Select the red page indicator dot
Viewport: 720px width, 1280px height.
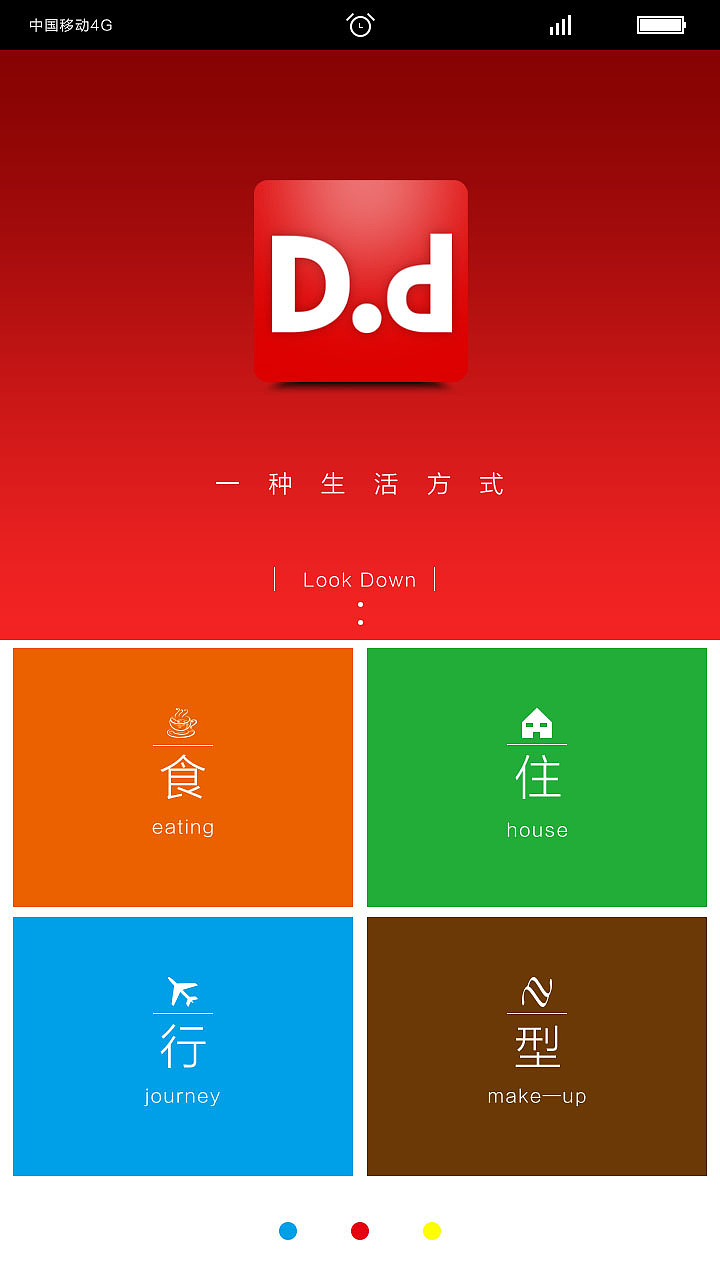[x=360, y=1231]
